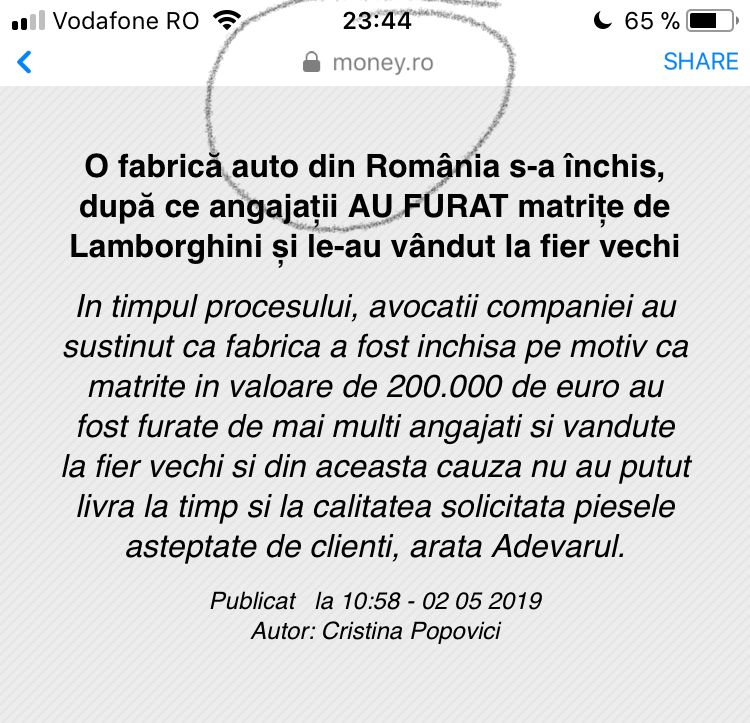Image resolution: width=750 pixels, height=723 pixels.
Task: Open the money.ro address bar
Action: (x=370, y=63)
